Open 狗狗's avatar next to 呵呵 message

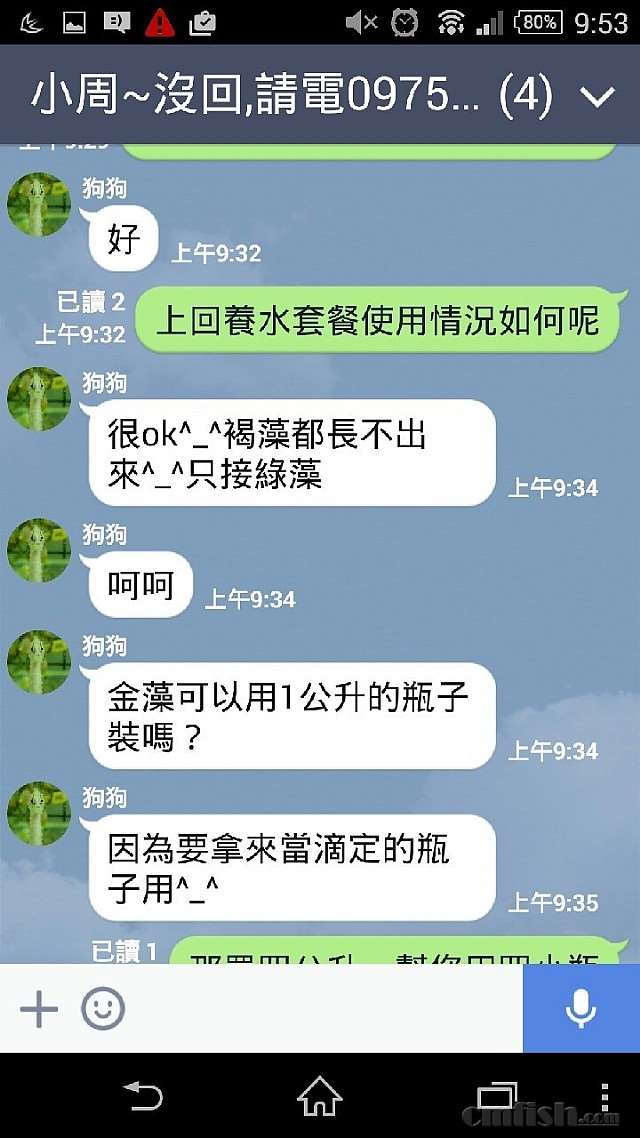point(39,550)
